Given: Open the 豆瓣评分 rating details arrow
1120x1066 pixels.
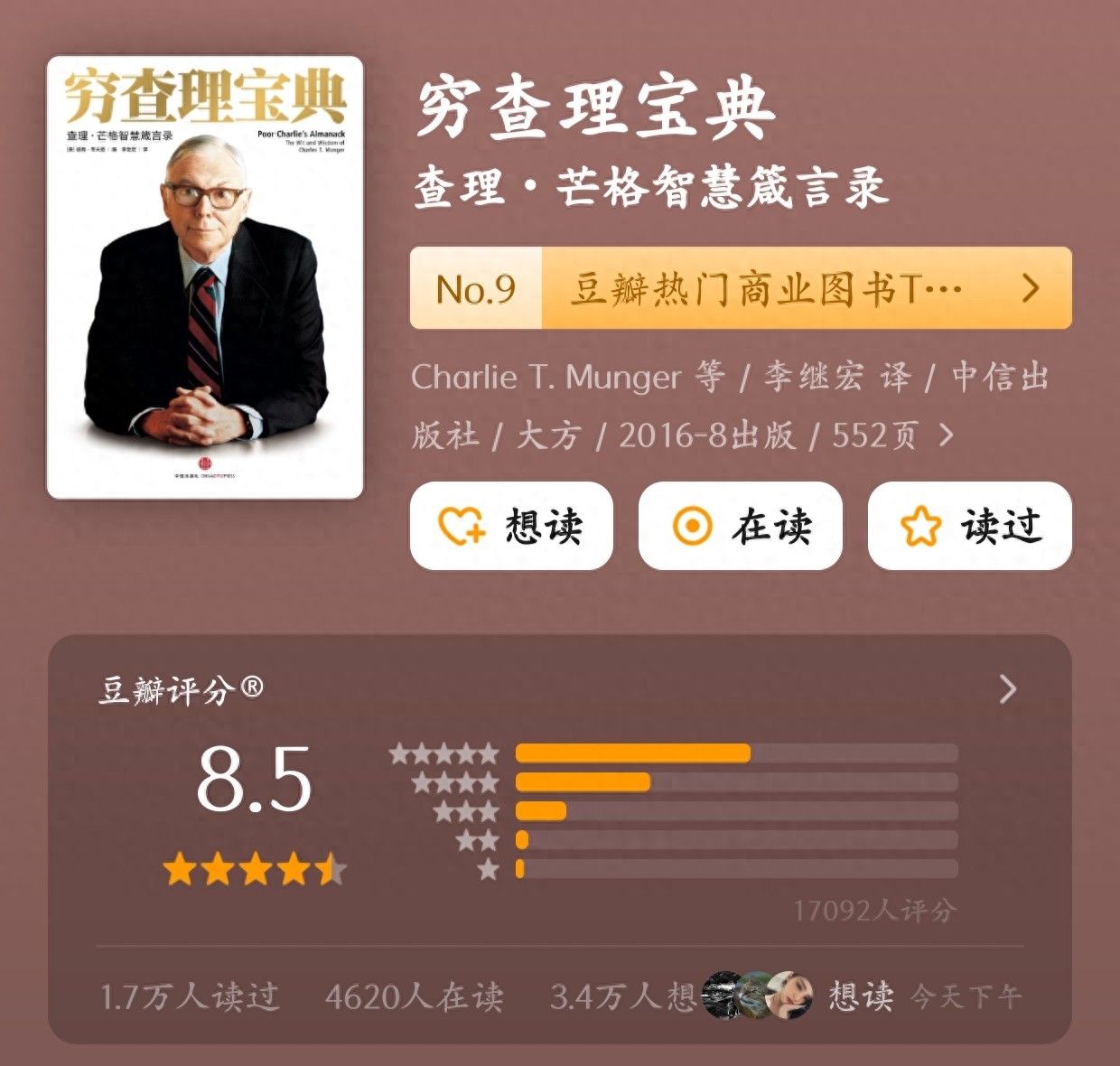Looking at the screenshot, I should 1008,690.
